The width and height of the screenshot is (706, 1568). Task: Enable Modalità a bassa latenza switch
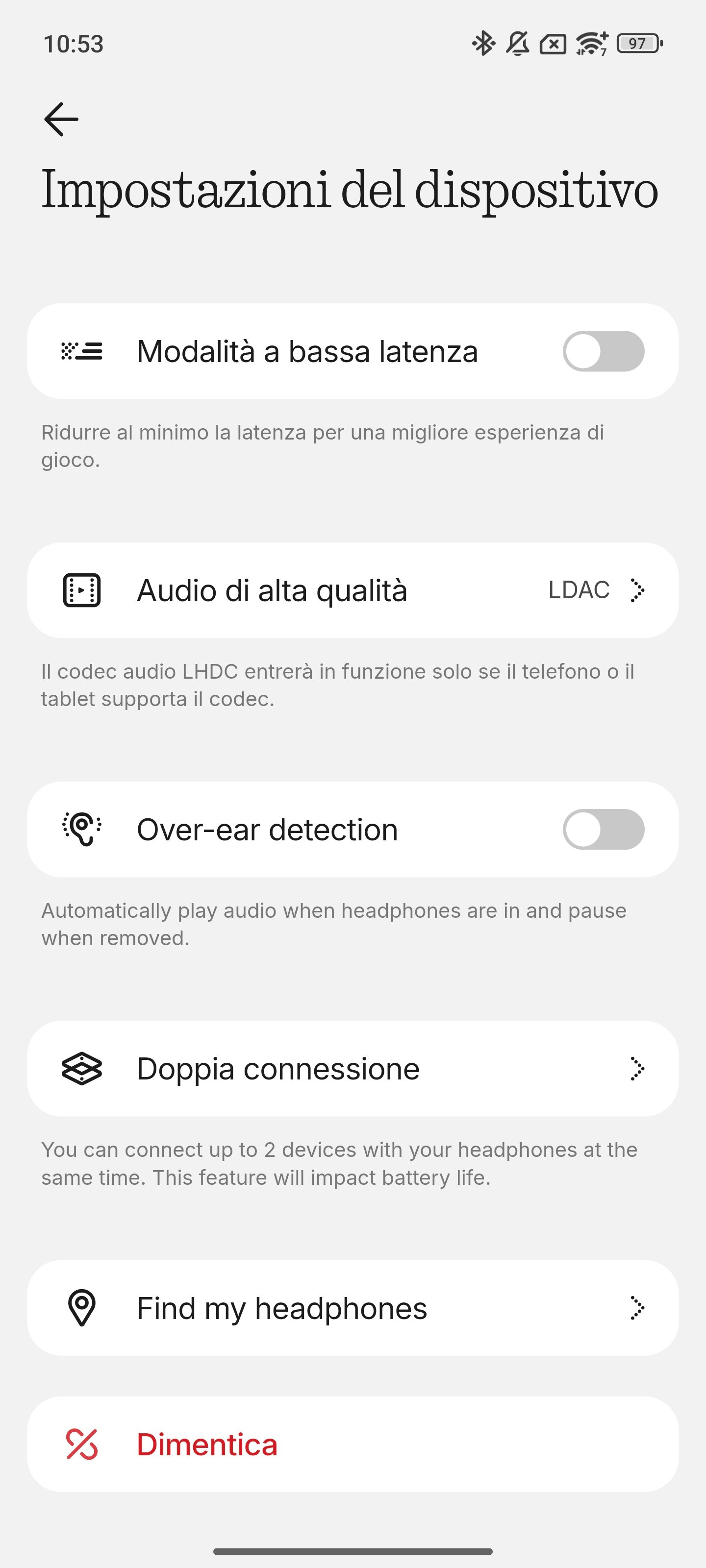click(603, 351)
